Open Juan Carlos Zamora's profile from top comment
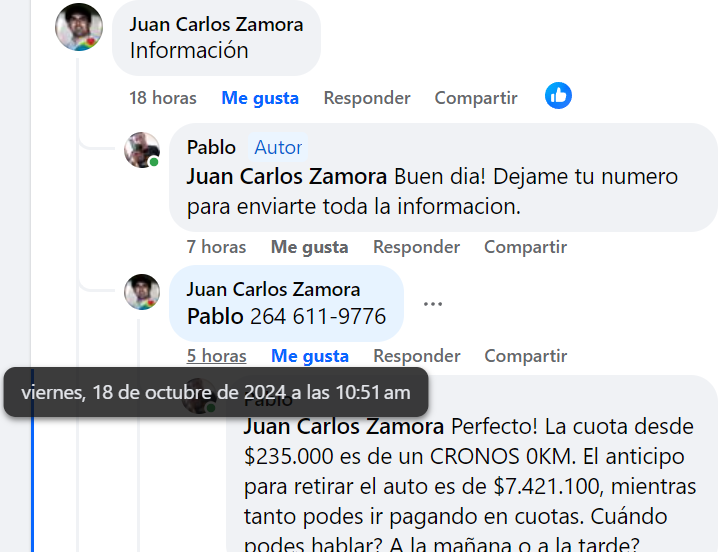The height and width of the screenshot is (552, 719). (216, 24)
